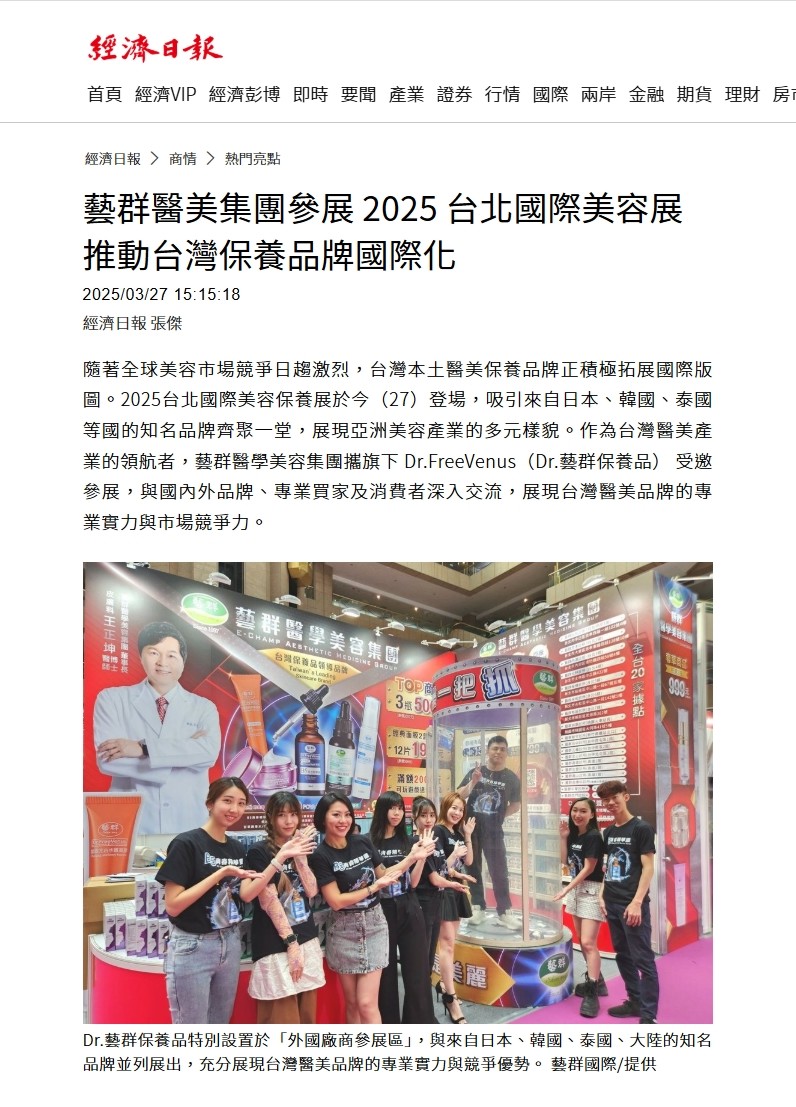Go to the 行情 section
The image size is (796, 1107).
(502, 95)
